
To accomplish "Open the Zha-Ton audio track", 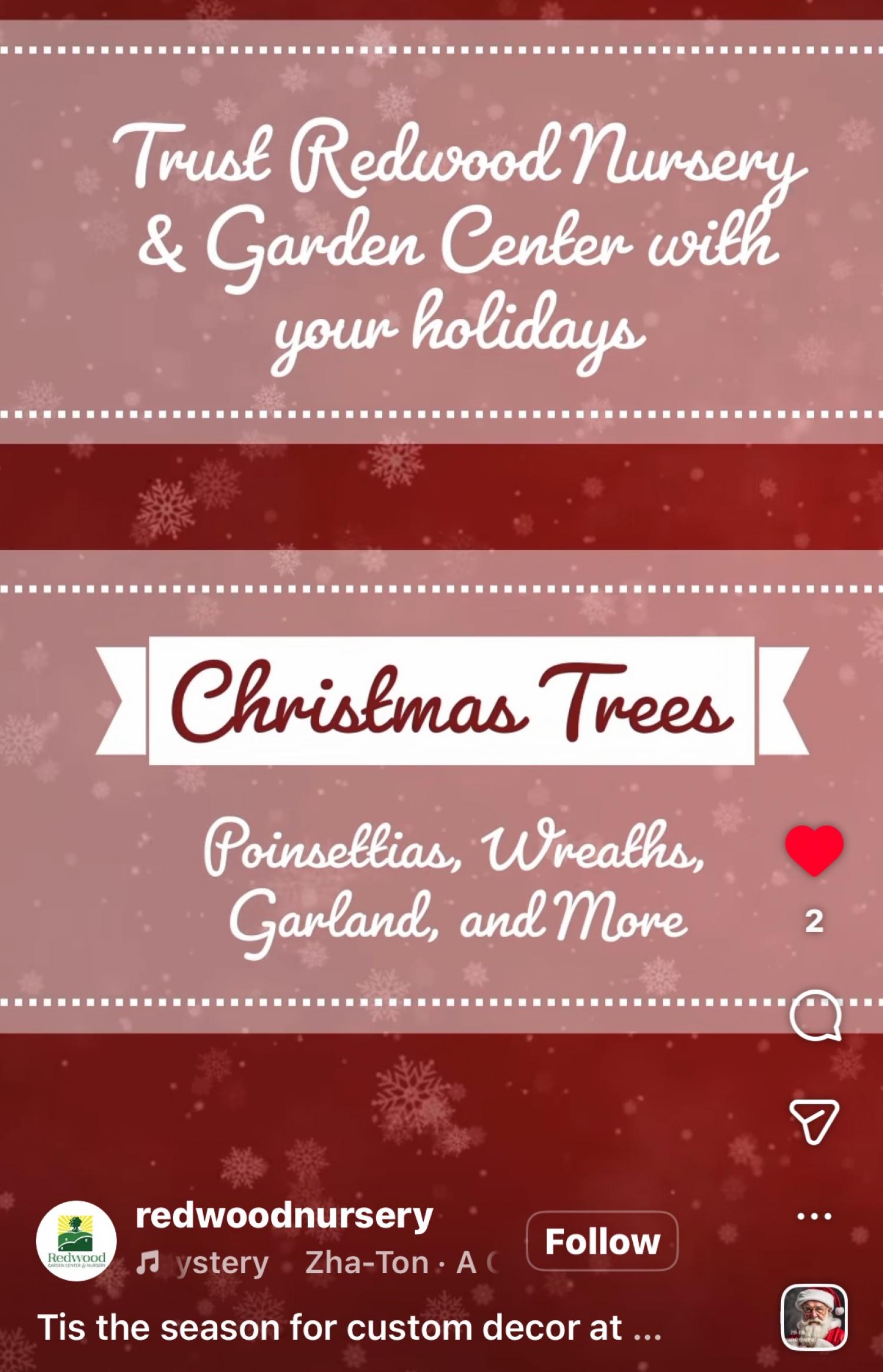I will point(366,1263).
